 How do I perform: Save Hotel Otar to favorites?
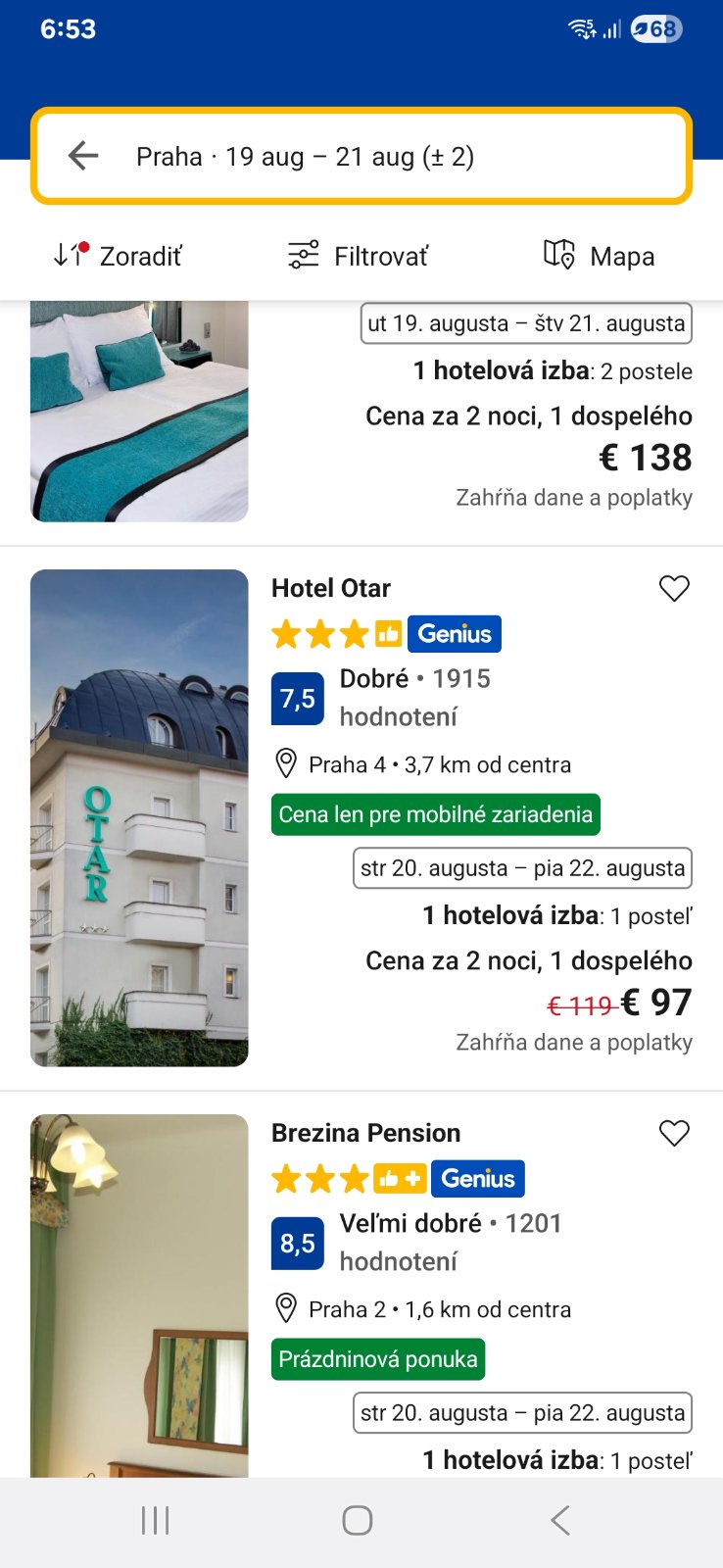[x=674, y=588]
